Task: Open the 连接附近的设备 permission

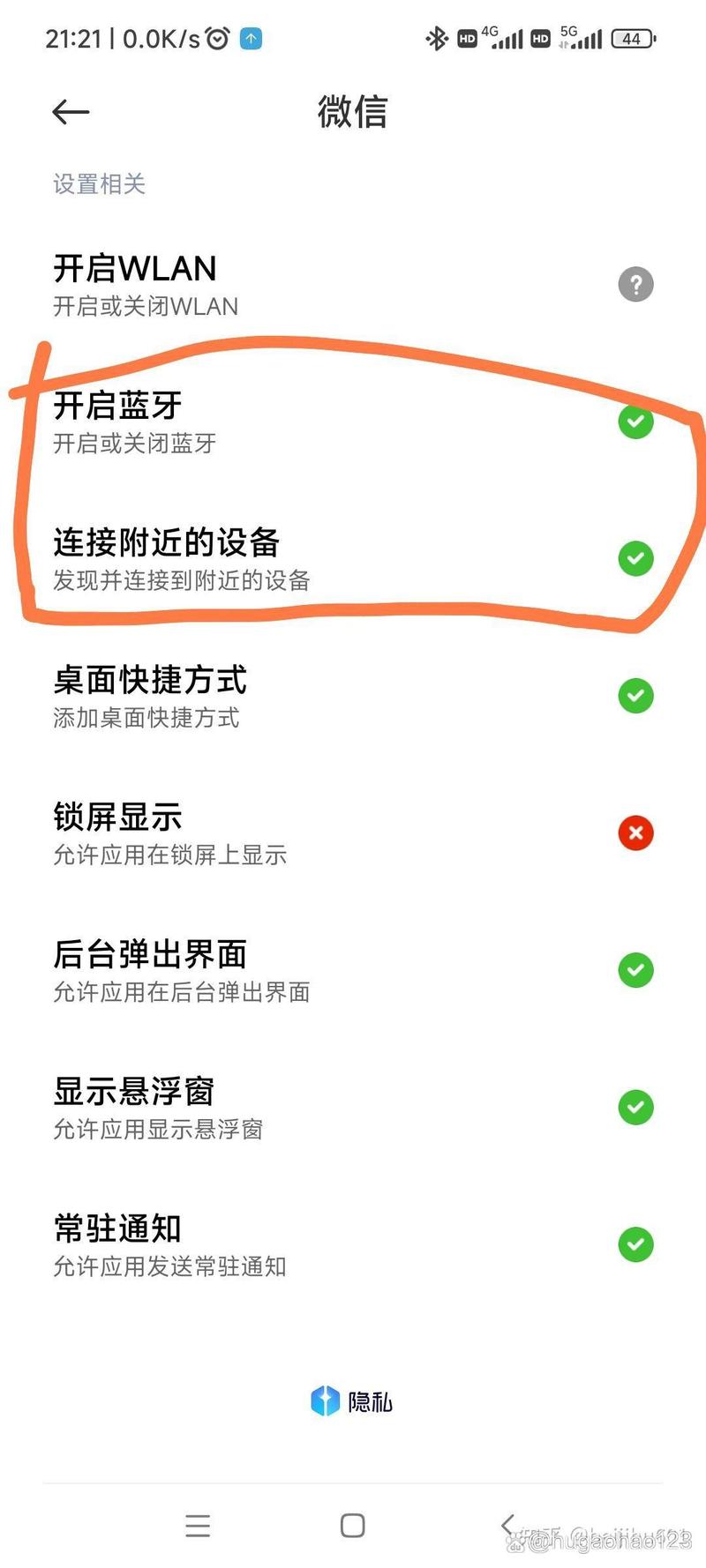Action: 353,559
